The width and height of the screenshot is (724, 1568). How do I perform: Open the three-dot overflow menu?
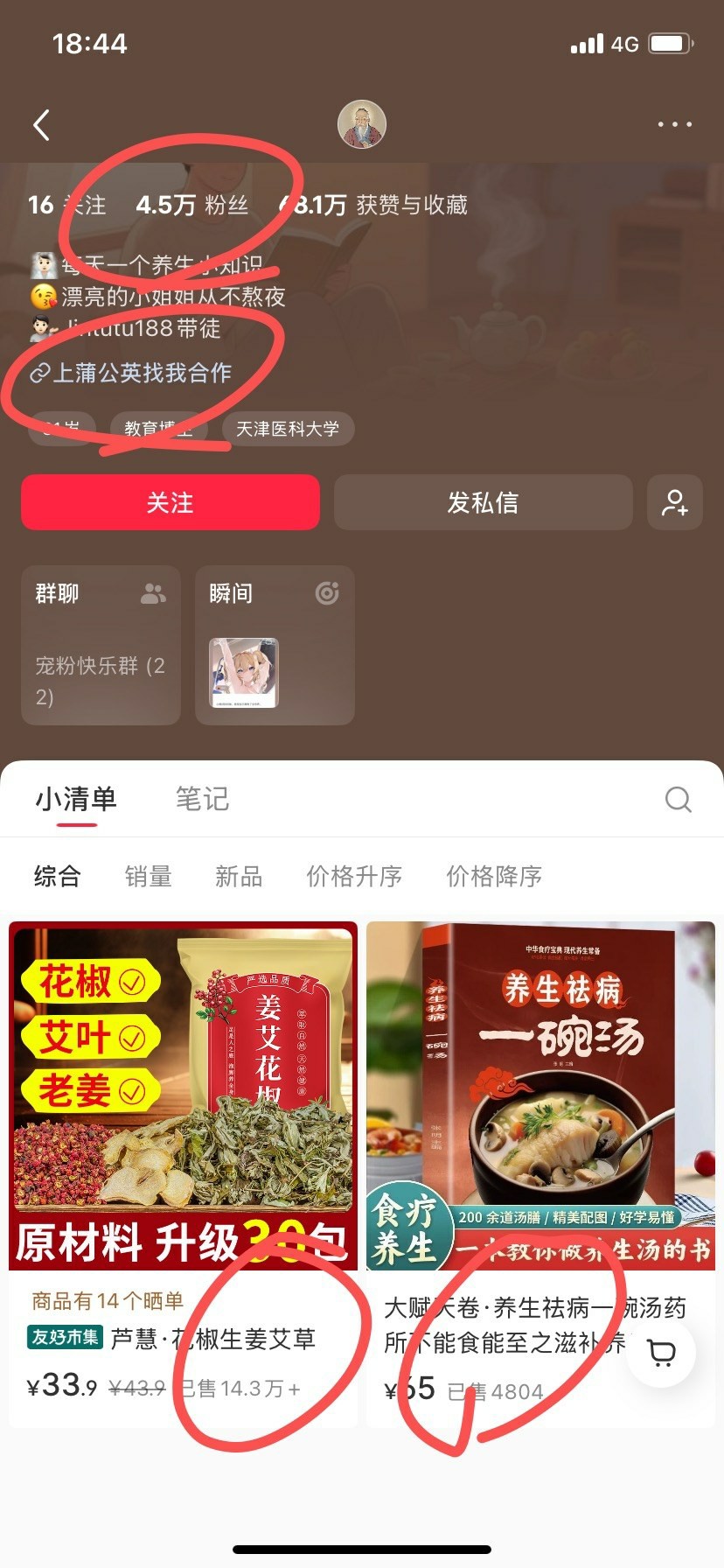(x=674, y=125)
